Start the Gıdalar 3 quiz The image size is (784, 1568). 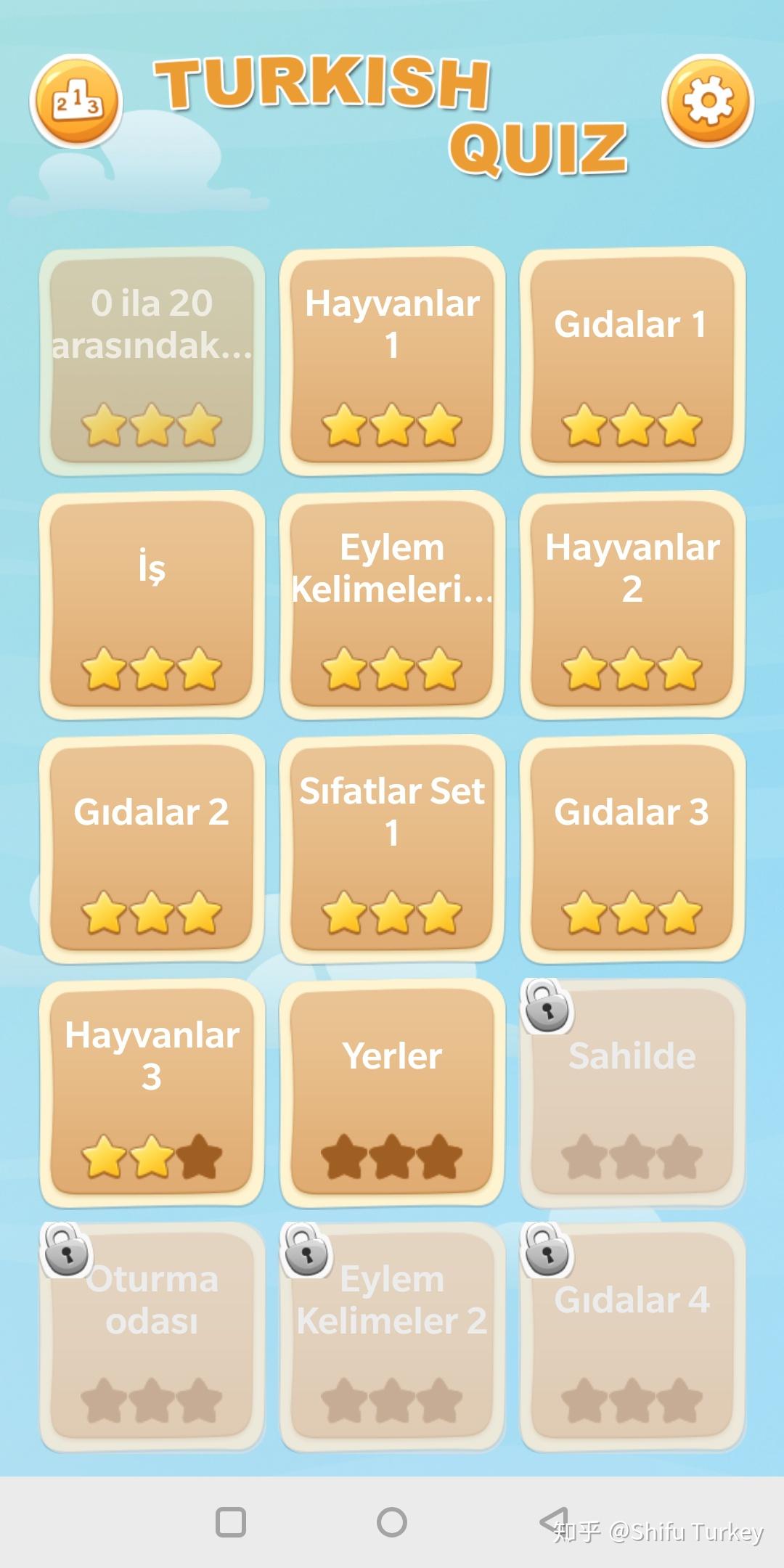click(632, 849)
